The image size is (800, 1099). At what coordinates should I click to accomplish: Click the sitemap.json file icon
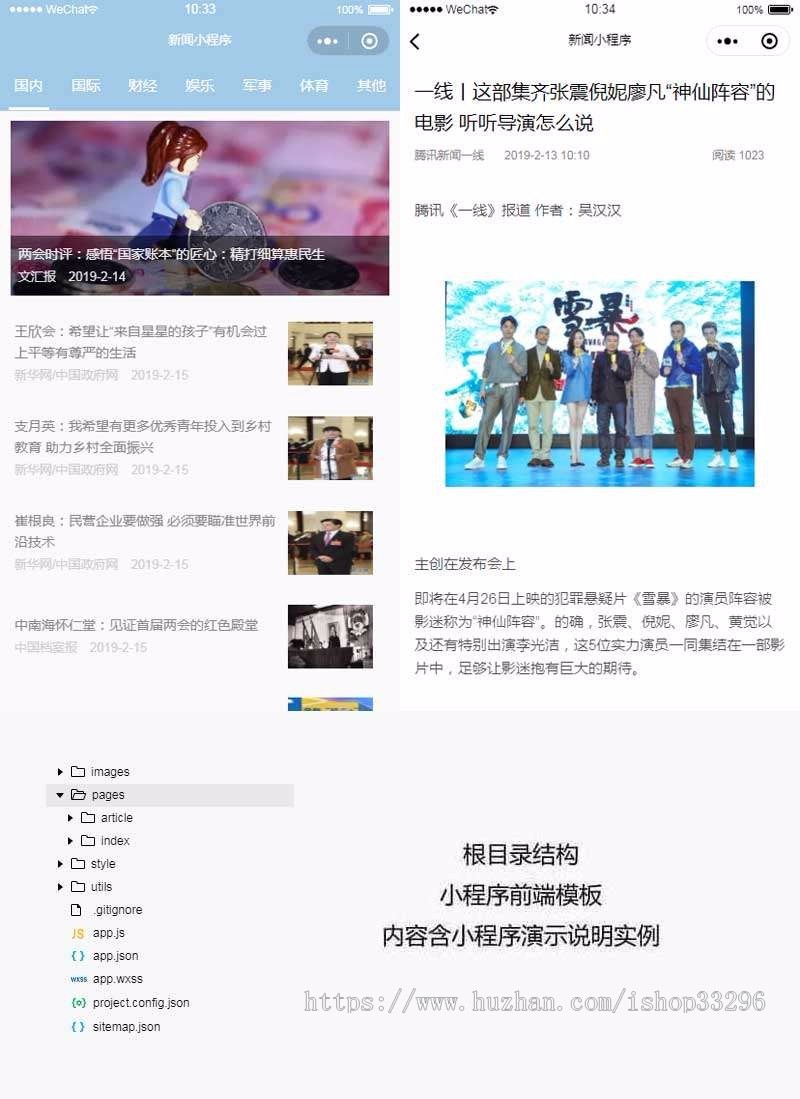(79, 1026)
